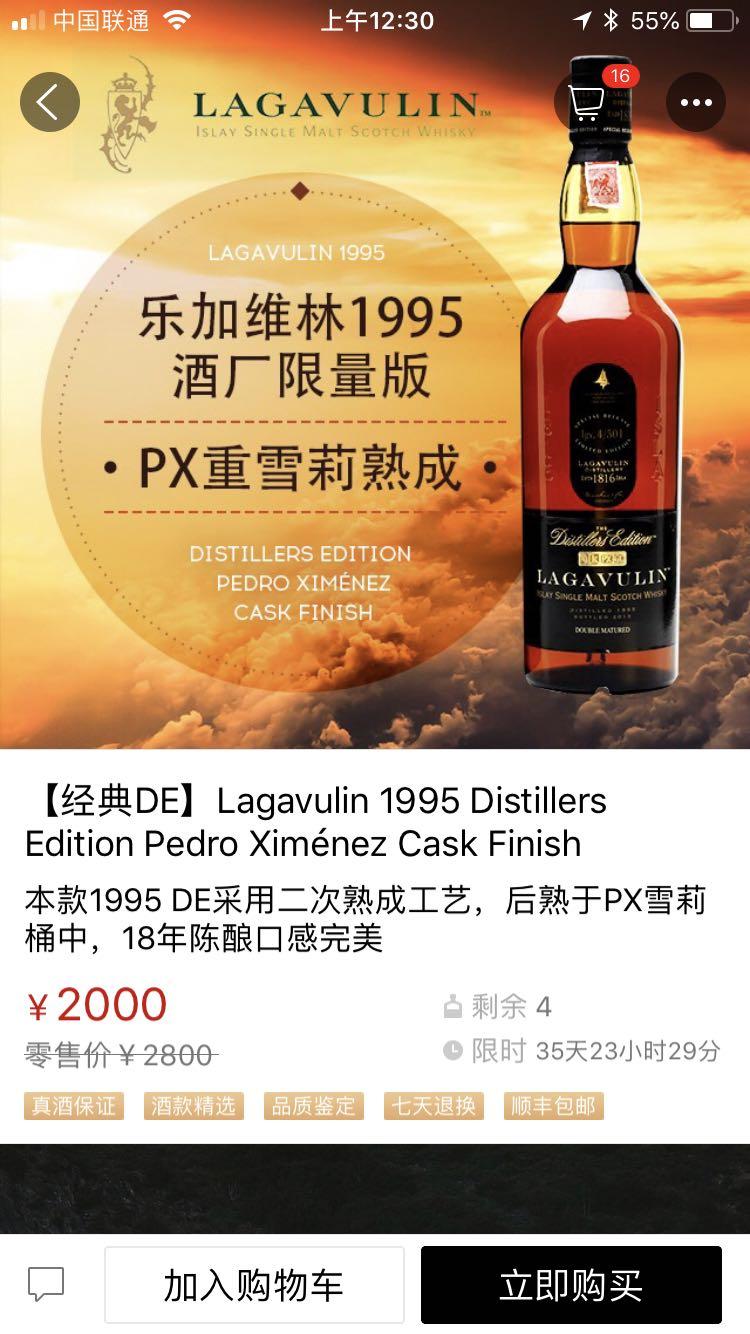The width and height of the screenshot is (750, 1334).
Task: Select the 品质鉴定 quality tag
Action: [x=313, y=1106]
